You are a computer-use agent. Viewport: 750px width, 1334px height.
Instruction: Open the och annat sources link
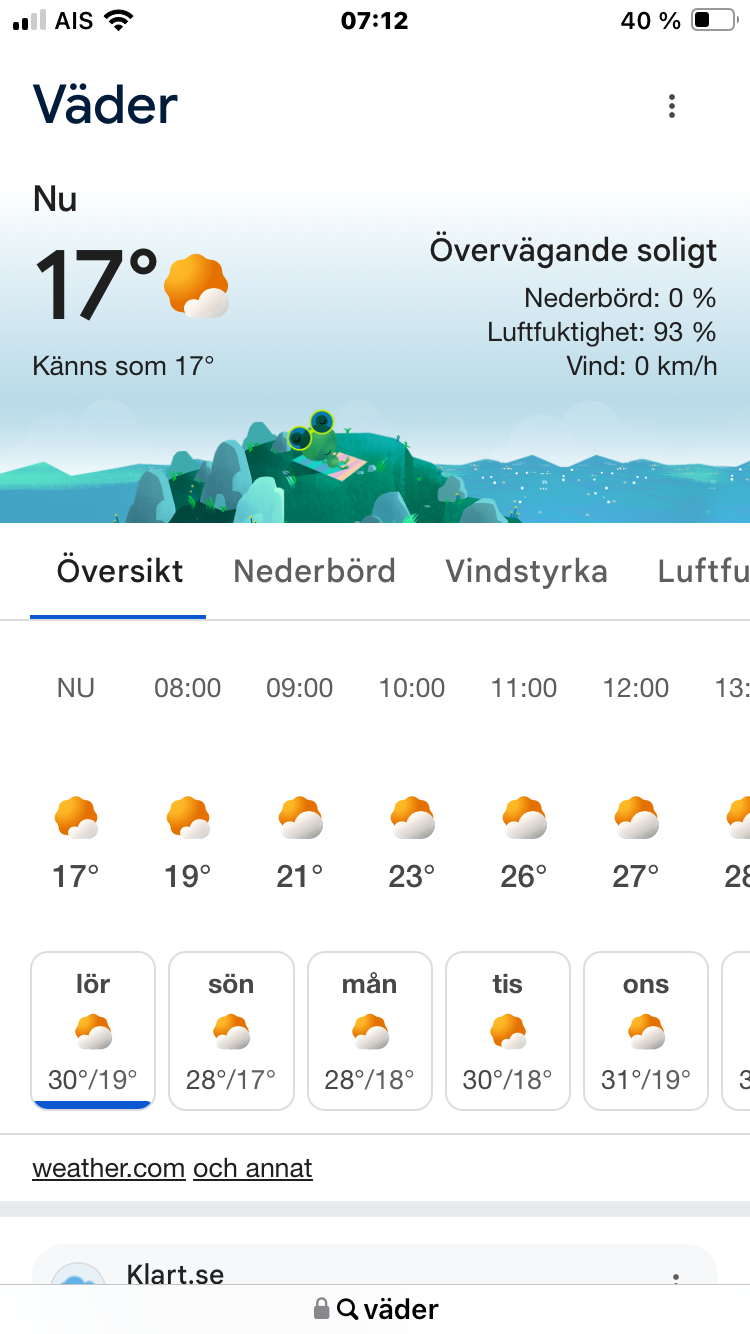(x=253, y=1168)
